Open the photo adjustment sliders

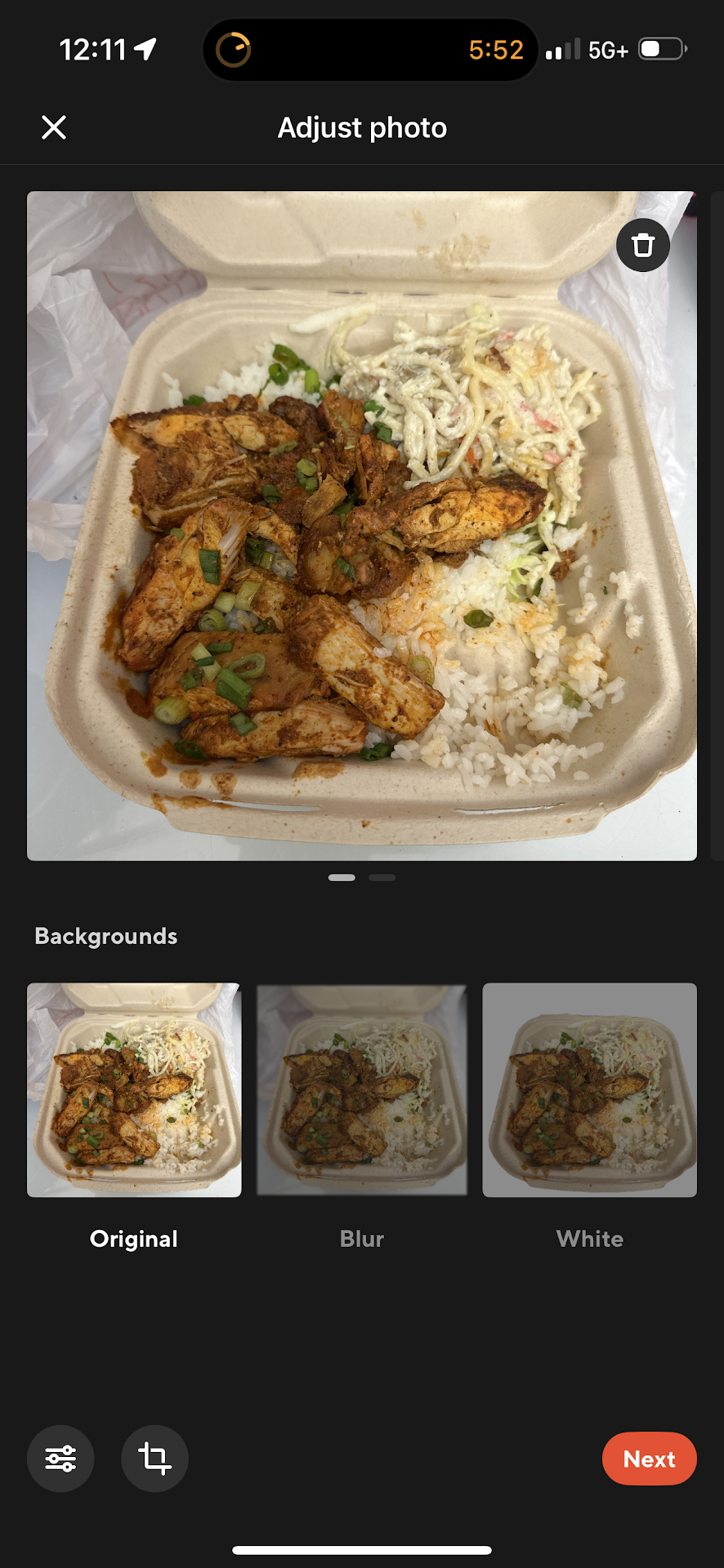60,1459
